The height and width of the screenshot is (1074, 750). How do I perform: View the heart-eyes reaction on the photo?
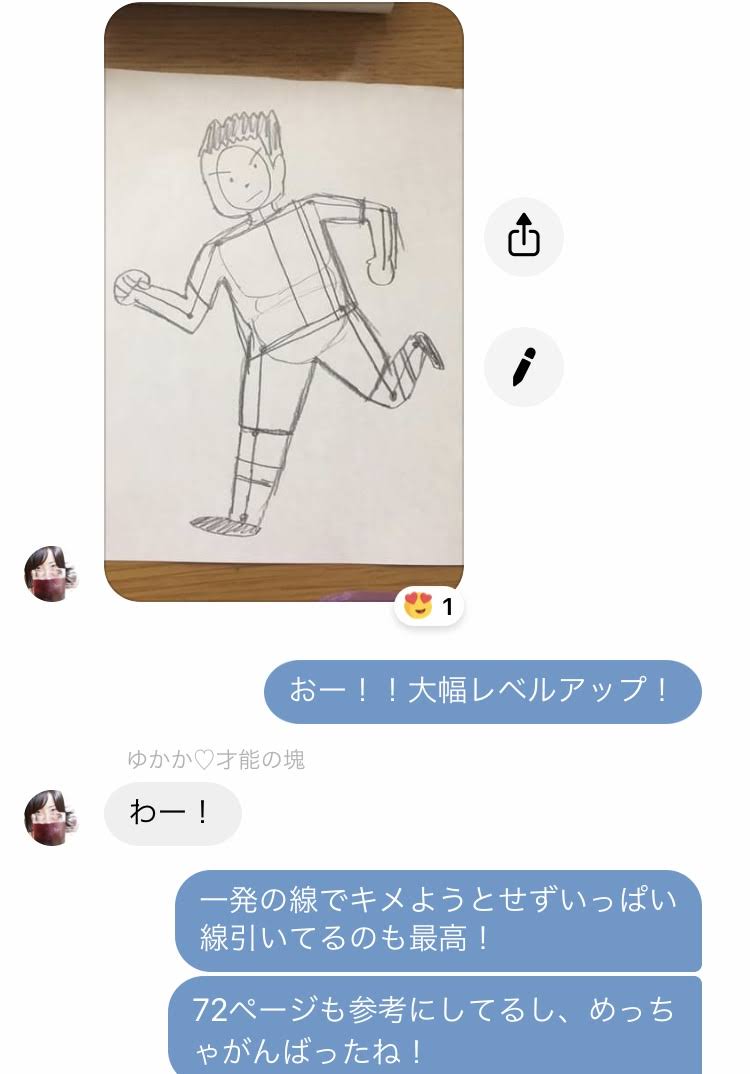tap(429, 606)
